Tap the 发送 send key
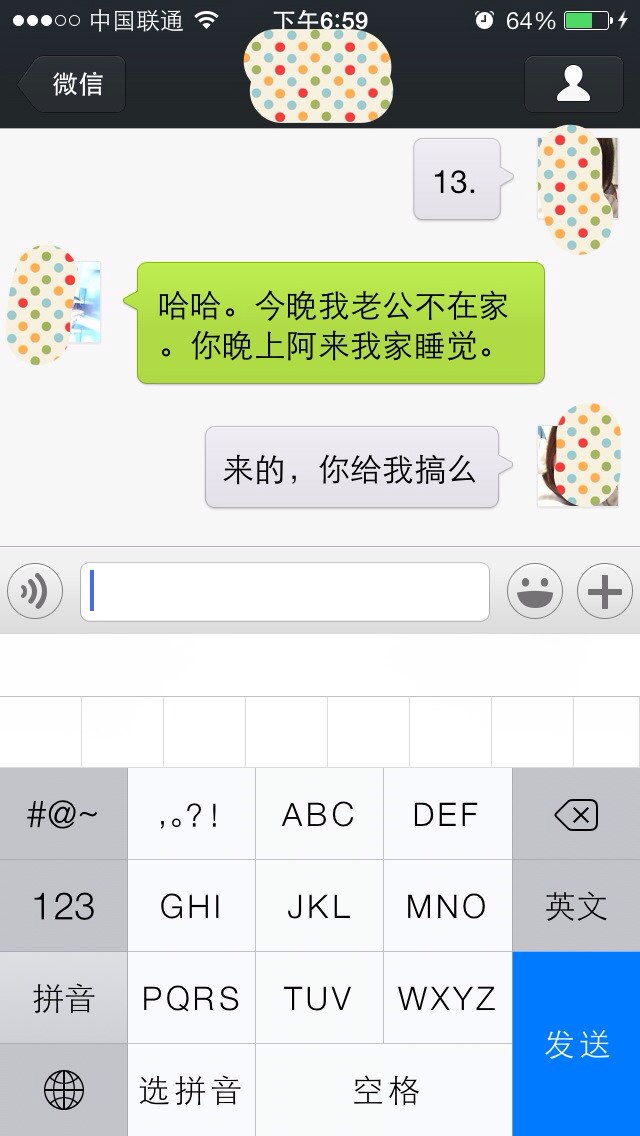Screen dimensions: 640x1136 tap(576, 1044)
